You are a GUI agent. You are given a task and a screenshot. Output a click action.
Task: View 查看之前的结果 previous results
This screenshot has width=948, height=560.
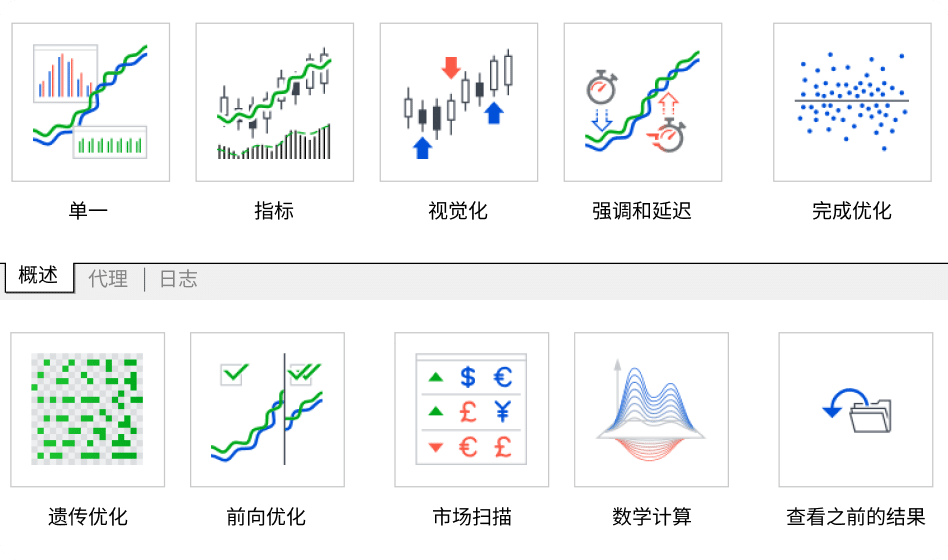coord(855,409)
